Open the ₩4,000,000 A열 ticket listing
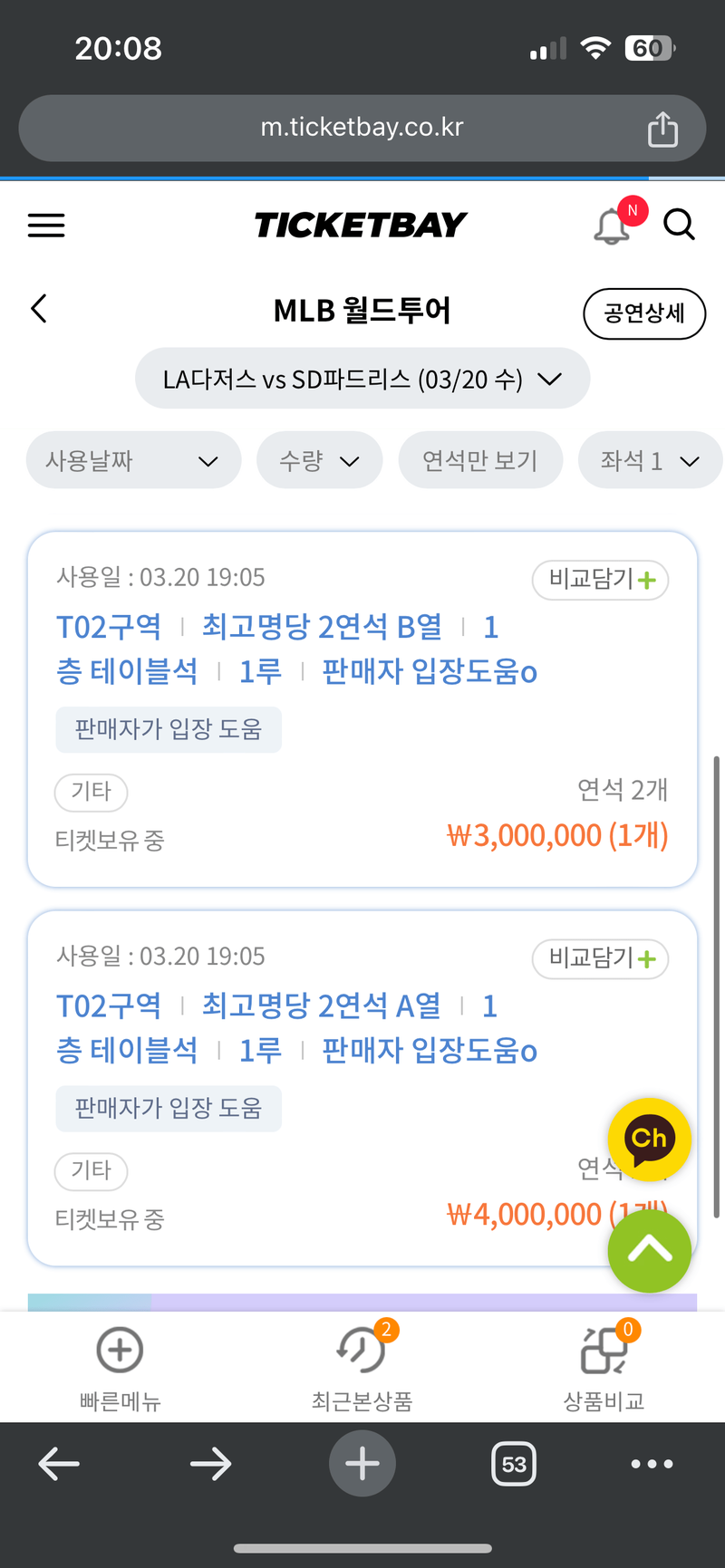 tap(297, 1027)
